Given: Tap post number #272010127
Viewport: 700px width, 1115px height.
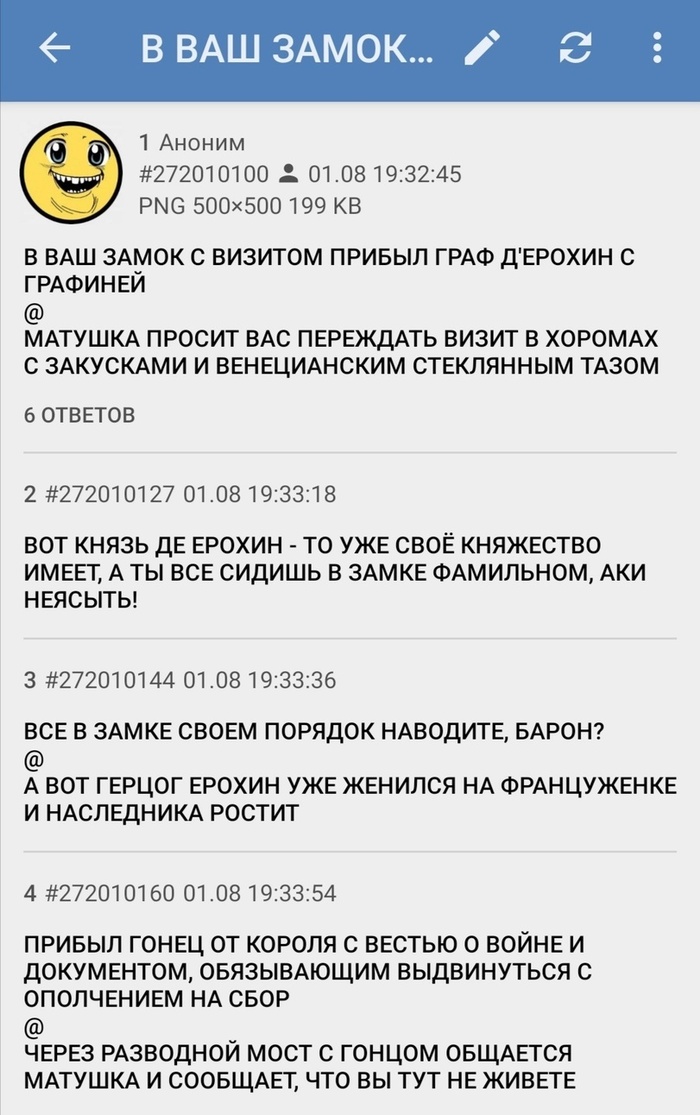Looking at the screenshot, I should 110,493.
